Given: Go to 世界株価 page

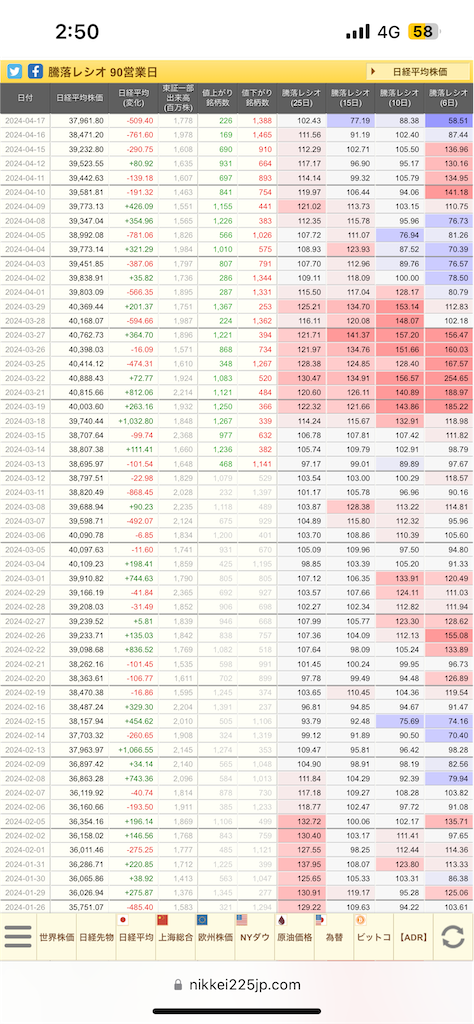Looking at the screenshot, I should pyautogui.click(x=56, y=937).
